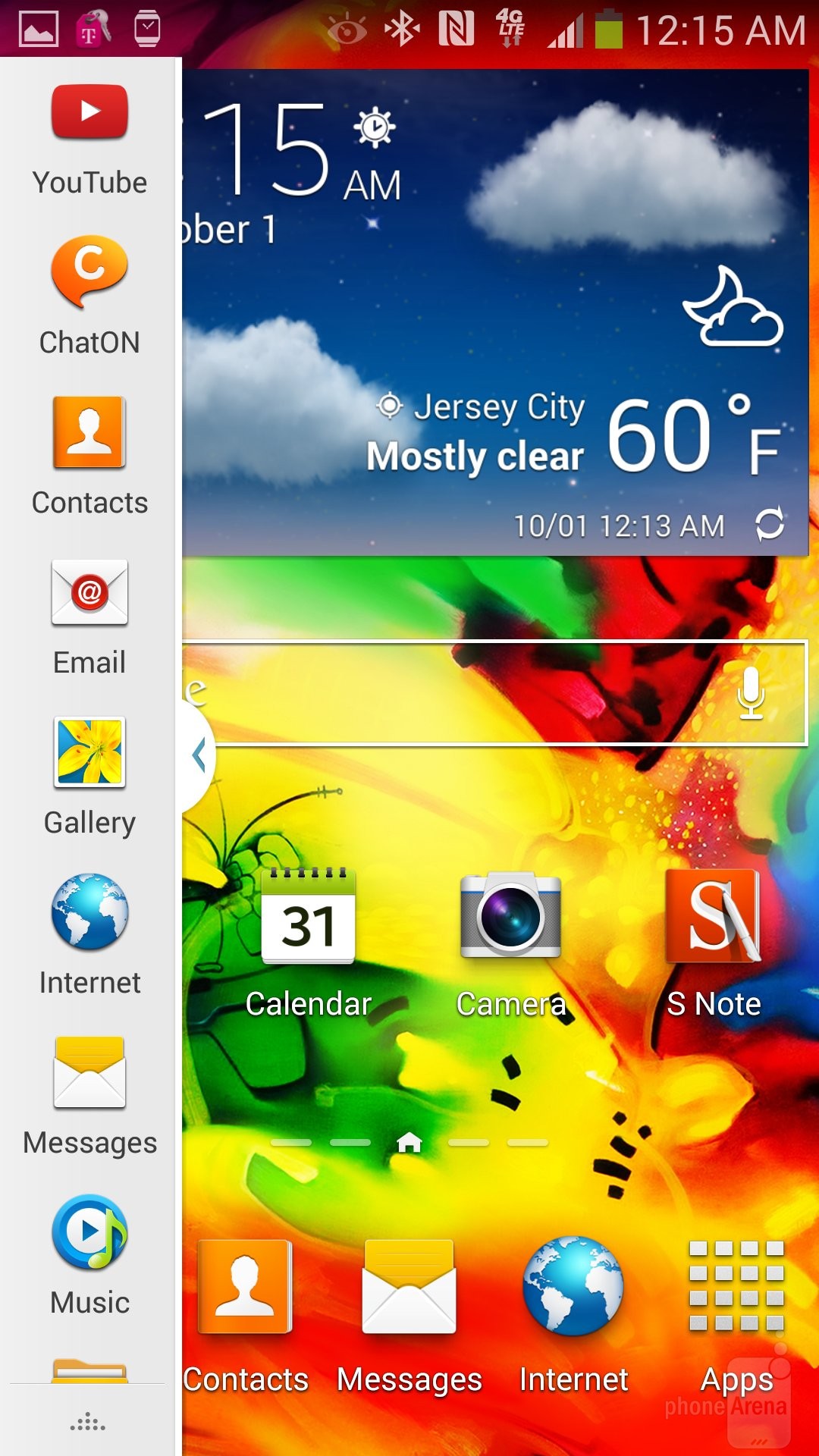Screen dimensions: 819x1456
Task: Collapse the side tray with the arrow handle
Action: point(199,755)
